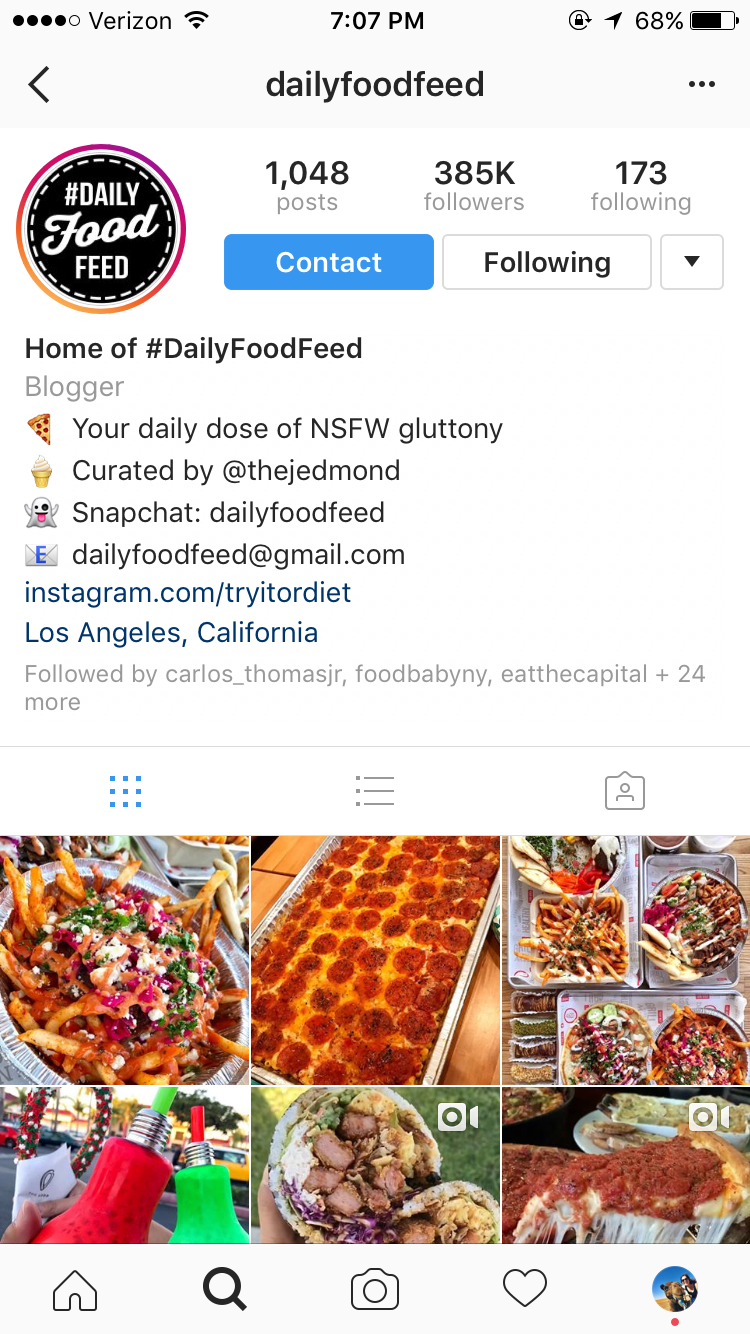Play the deep dish pizza video post
Viewport: 750px width, 1334px height.
pyautogui.click(x=625, y=1165)
